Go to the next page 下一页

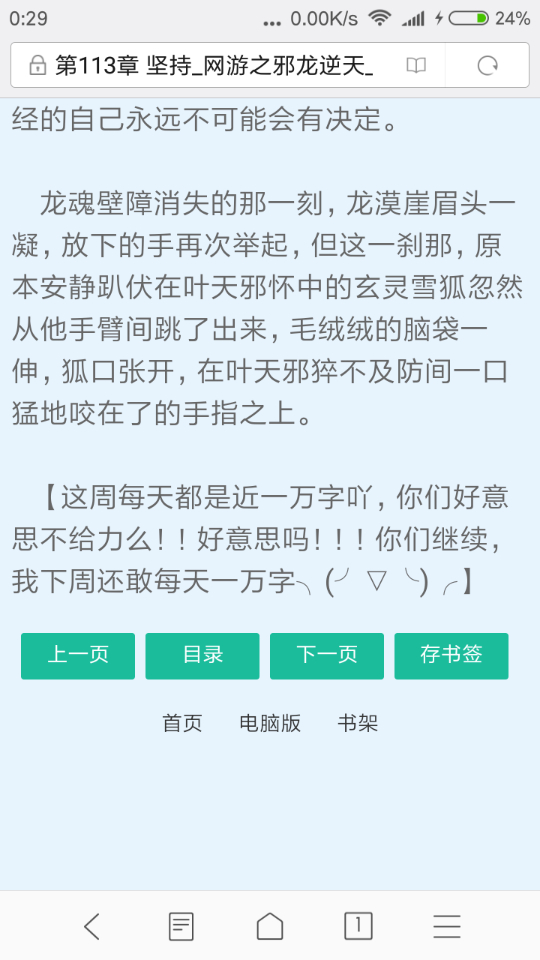(327, 656)
